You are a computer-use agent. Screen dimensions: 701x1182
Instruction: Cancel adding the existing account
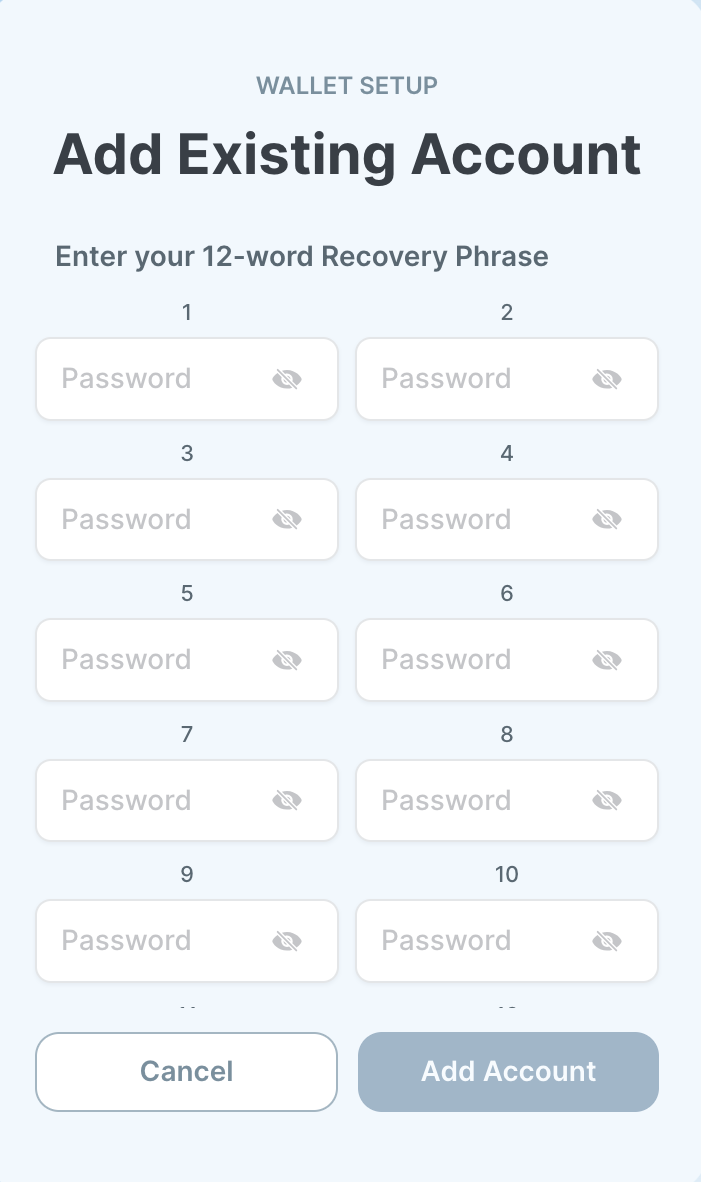click(x=186, y=1072)
